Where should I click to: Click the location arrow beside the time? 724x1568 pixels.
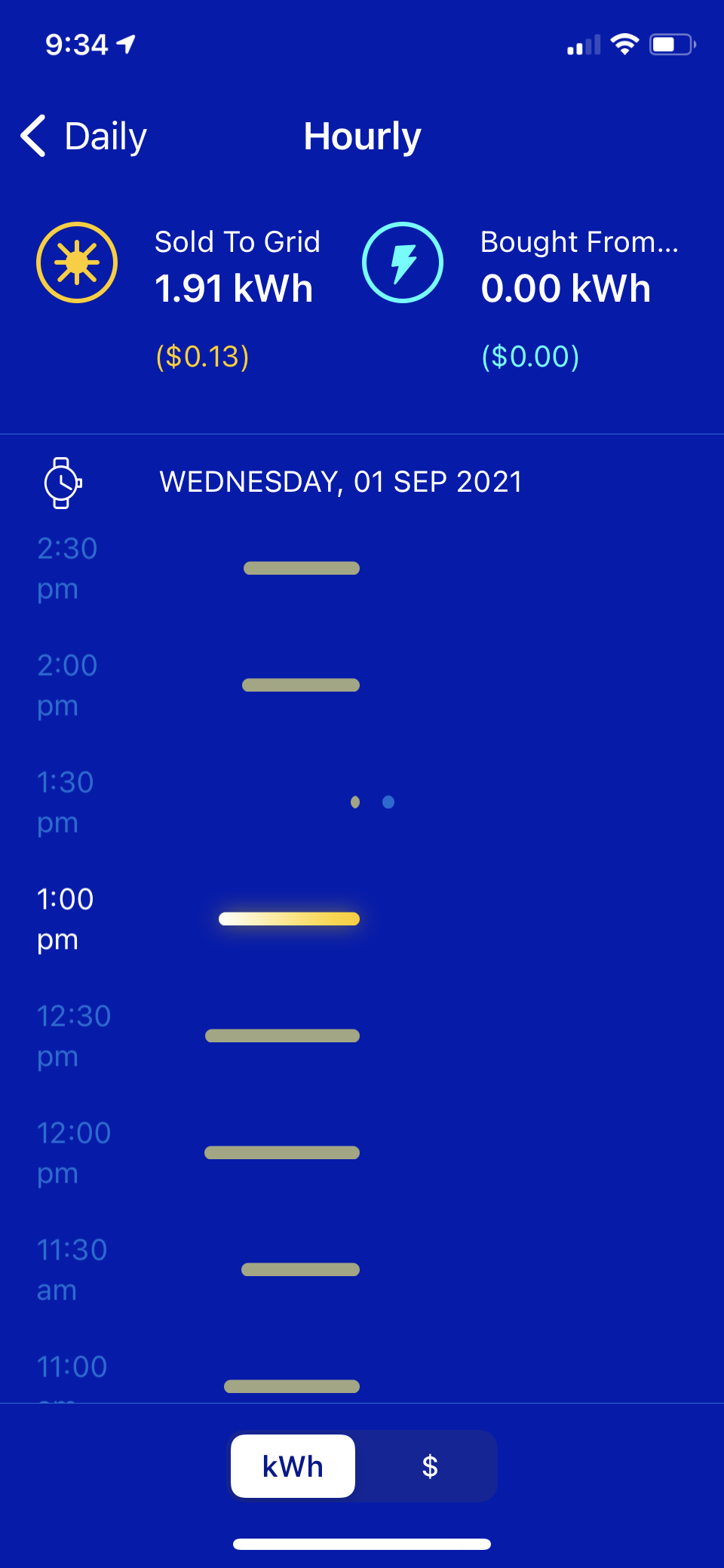125,43
